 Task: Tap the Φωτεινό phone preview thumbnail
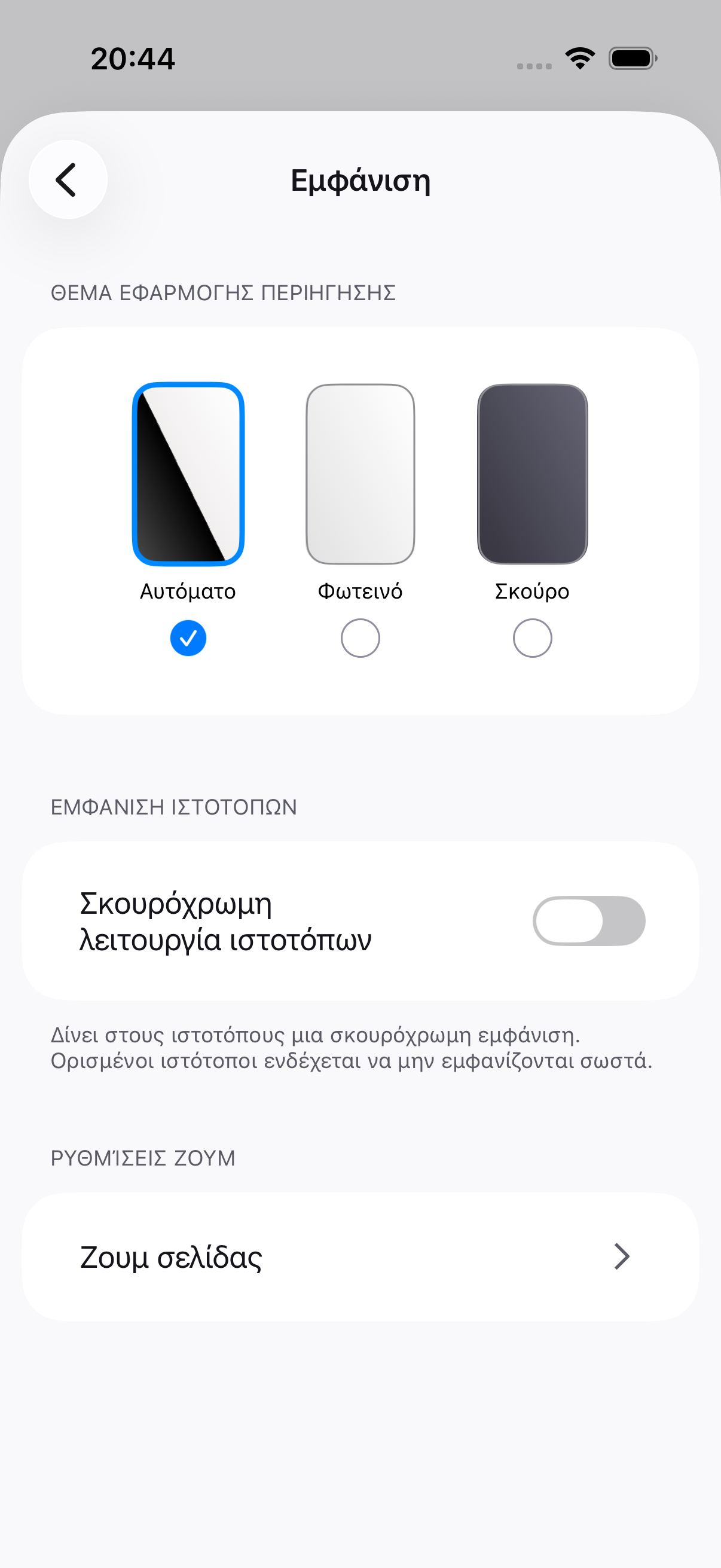(x=360, y=474)
